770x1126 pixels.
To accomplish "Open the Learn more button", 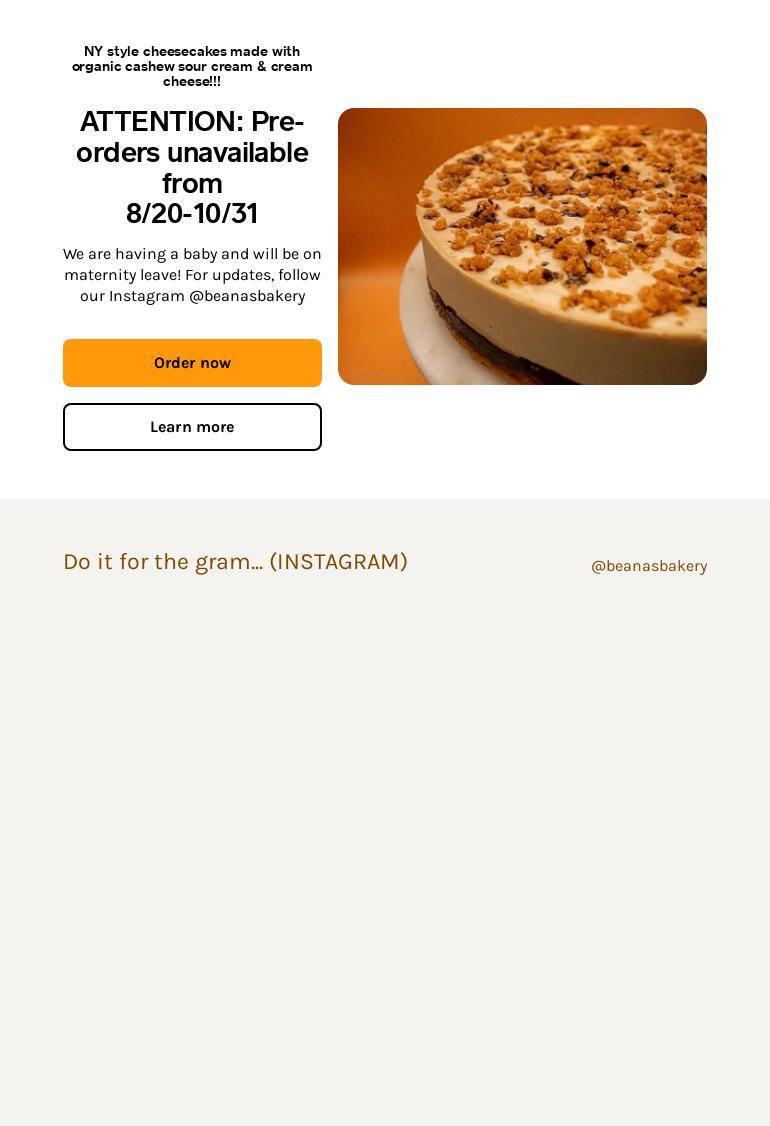I will [192, 427].
